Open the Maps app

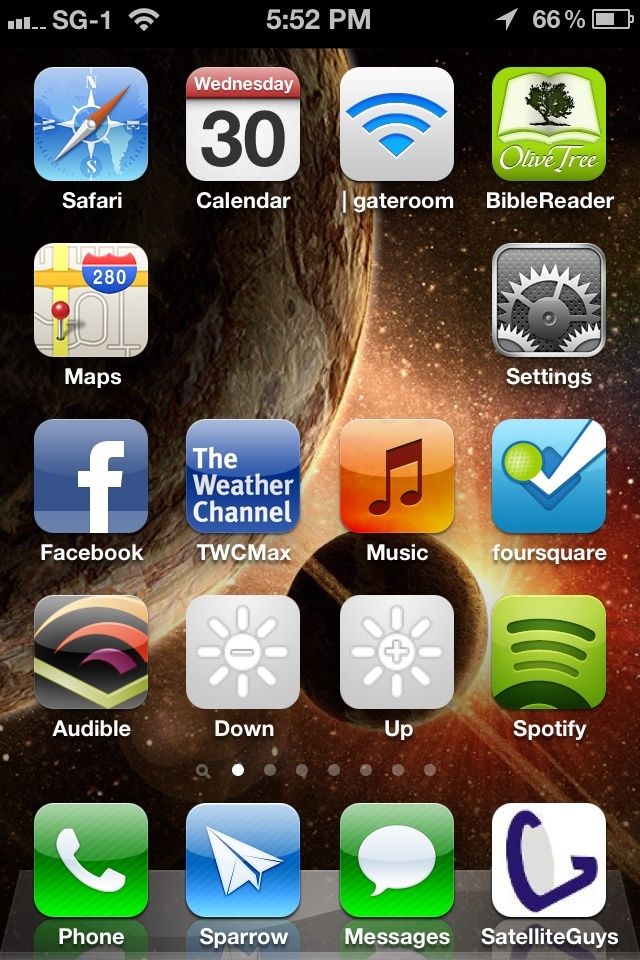click(91, 300)
